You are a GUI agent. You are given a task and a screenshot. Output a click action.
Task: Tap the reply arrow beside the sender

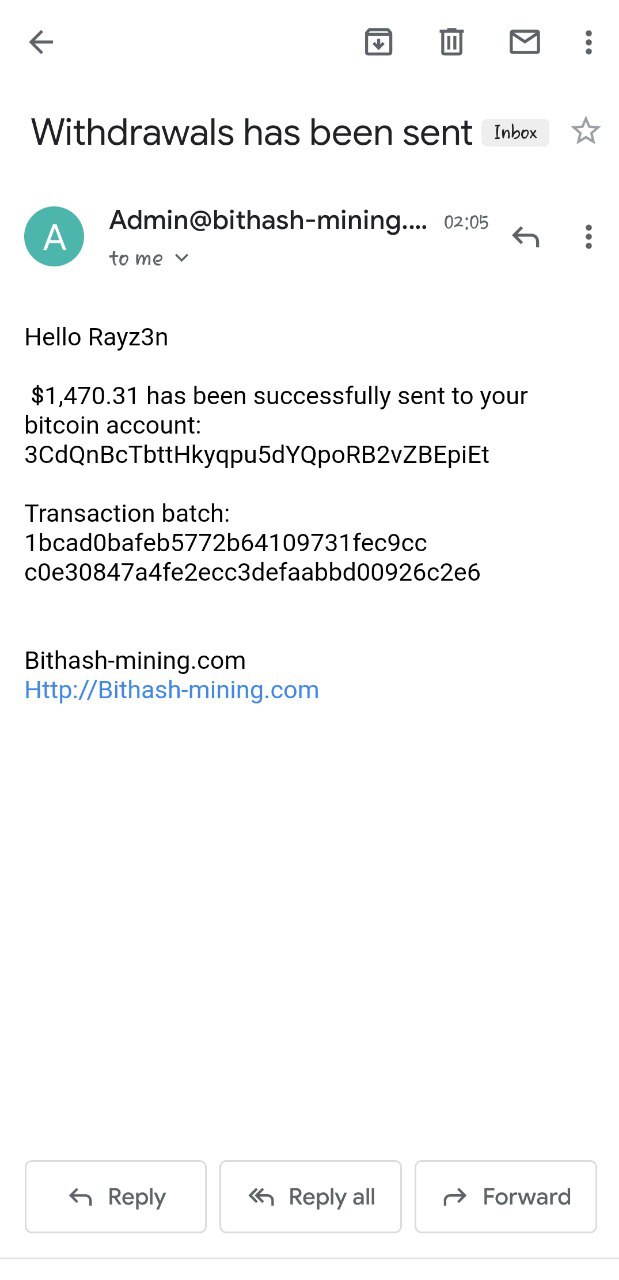tap(525, 236)
